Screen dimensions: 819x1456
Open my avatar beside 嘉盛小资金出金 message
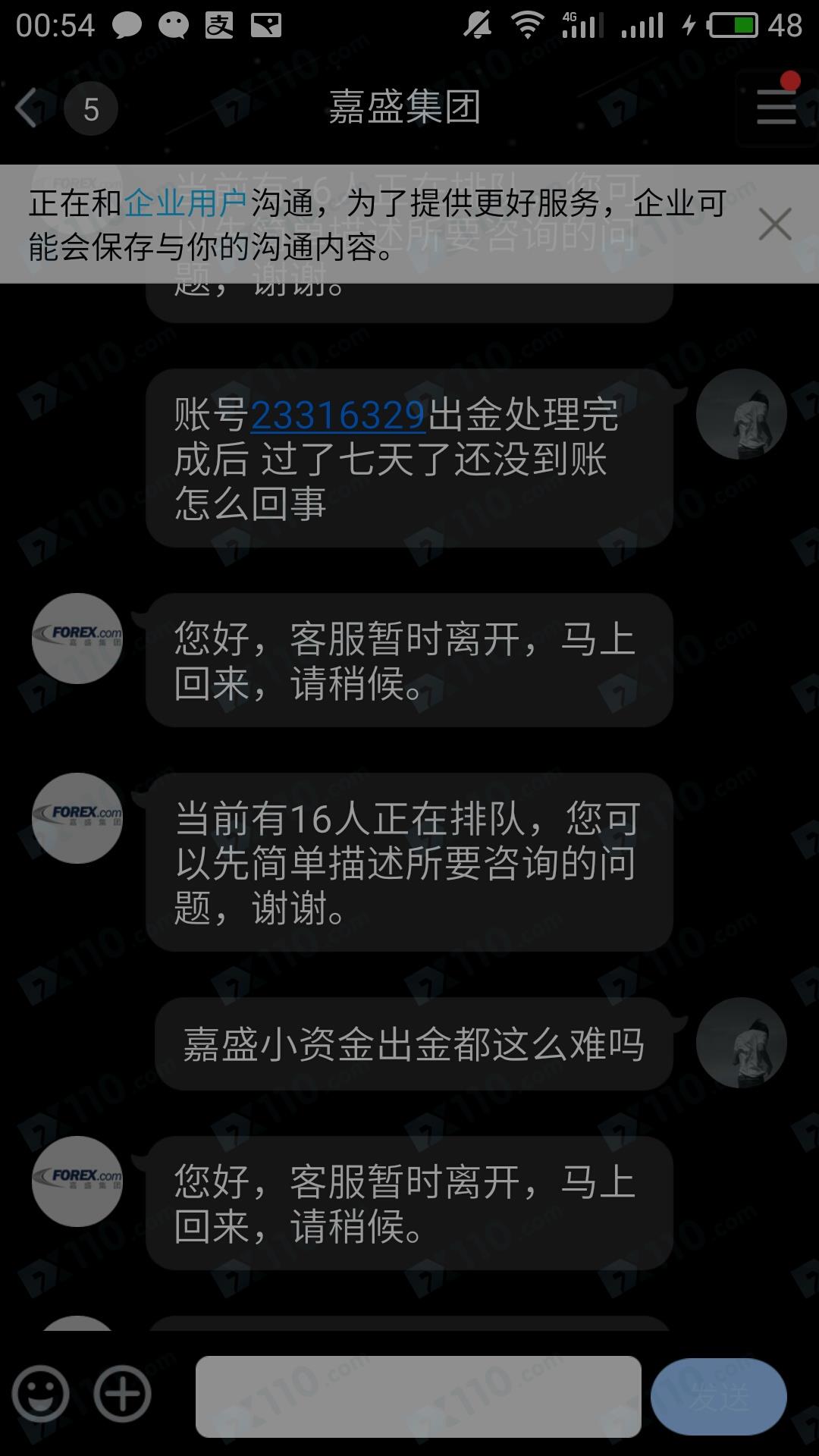click(x=741, y=1043)
